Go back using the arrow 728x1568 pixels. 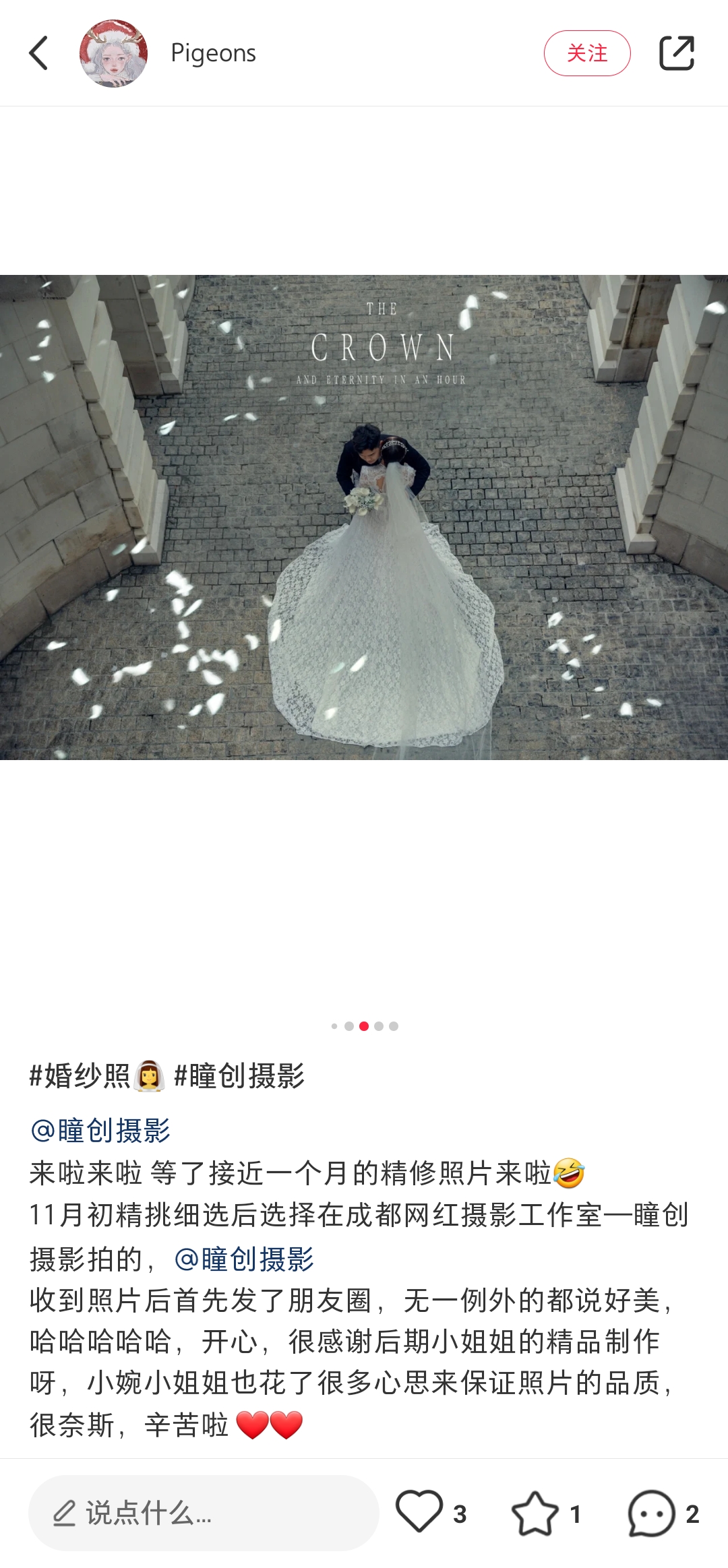(x=39, y=53)
